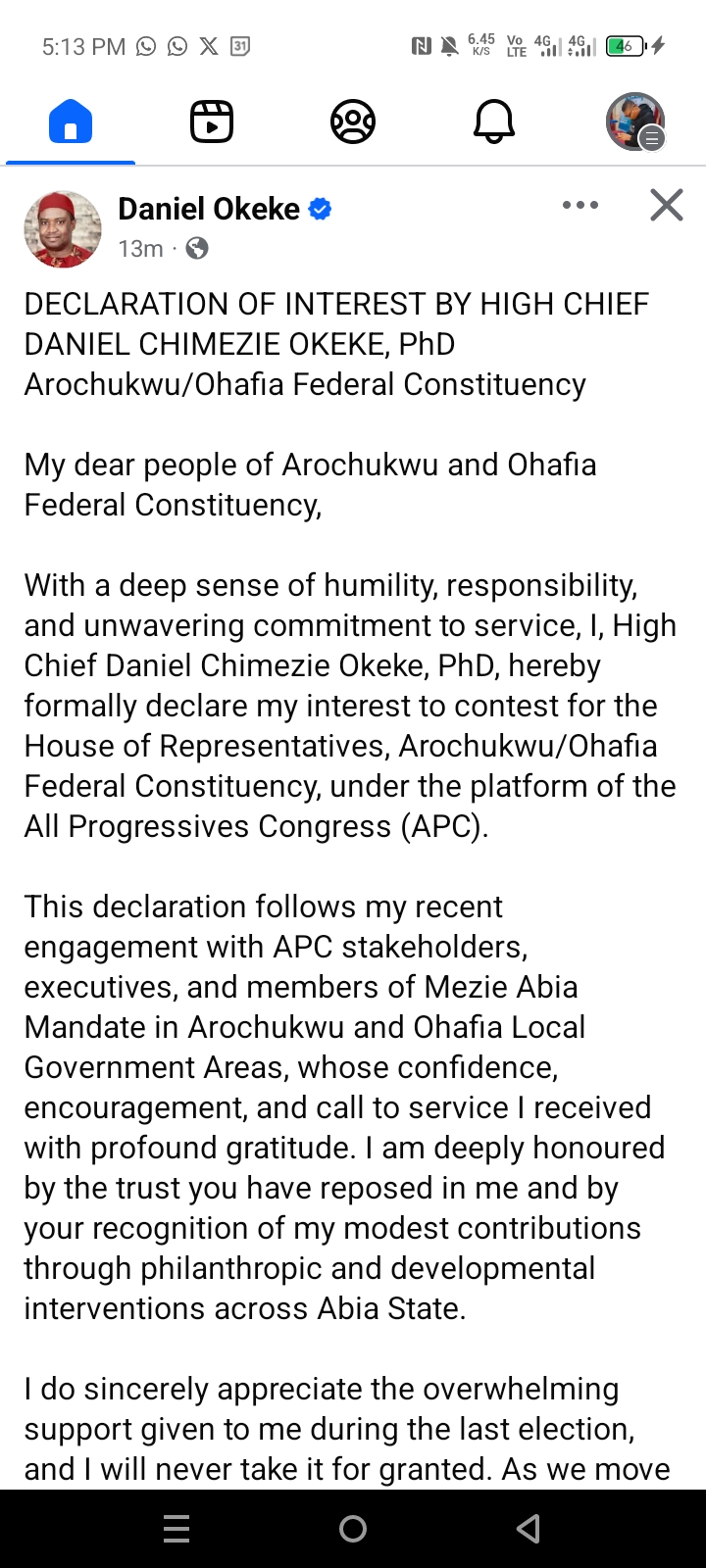This screenshot has height=1568, width=706.
Task: Tap the Daniel Okeke name link
Action: pyautogui.click(x=209, y=209)
